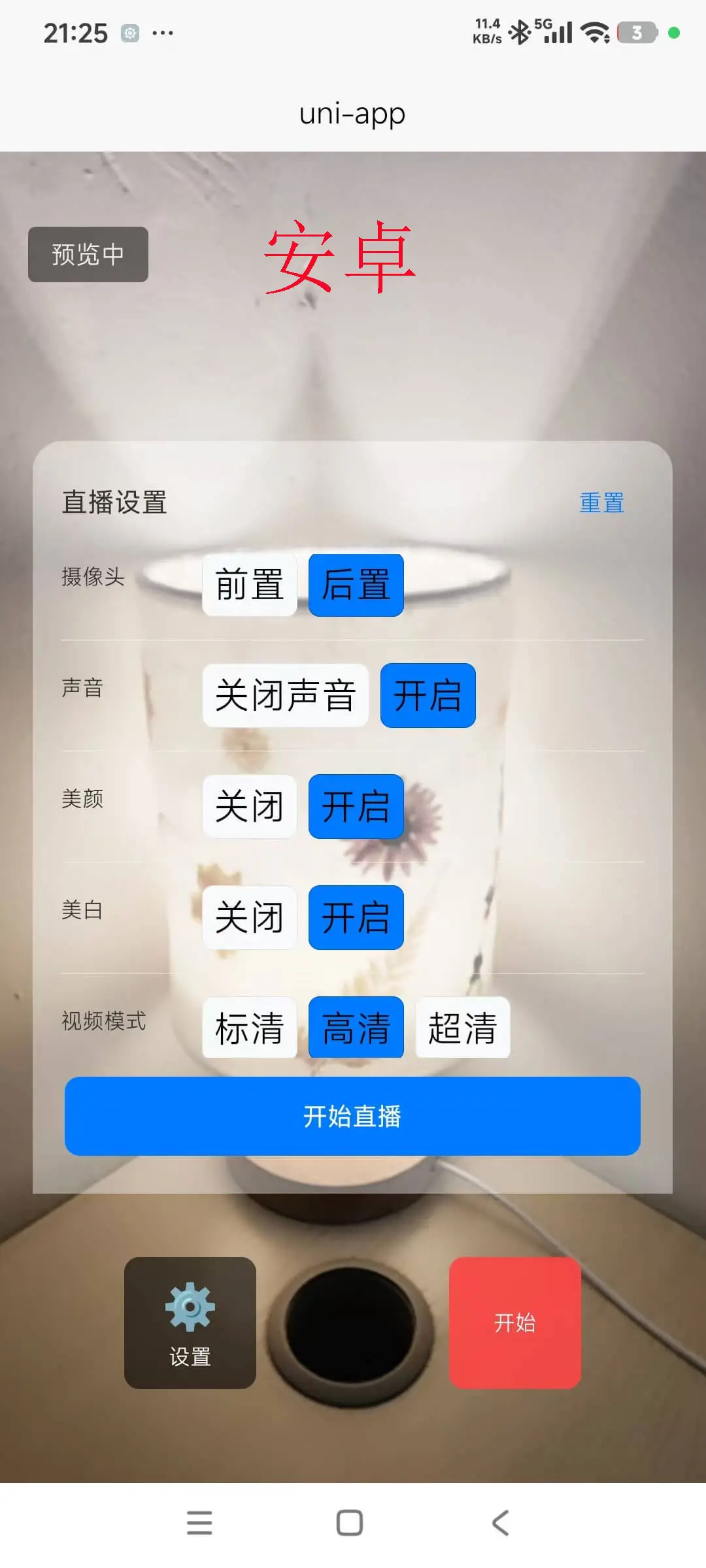This screenshot has height=1568, width=706.
Task: Tap the red 开始 button
Action: [514, 1322]
